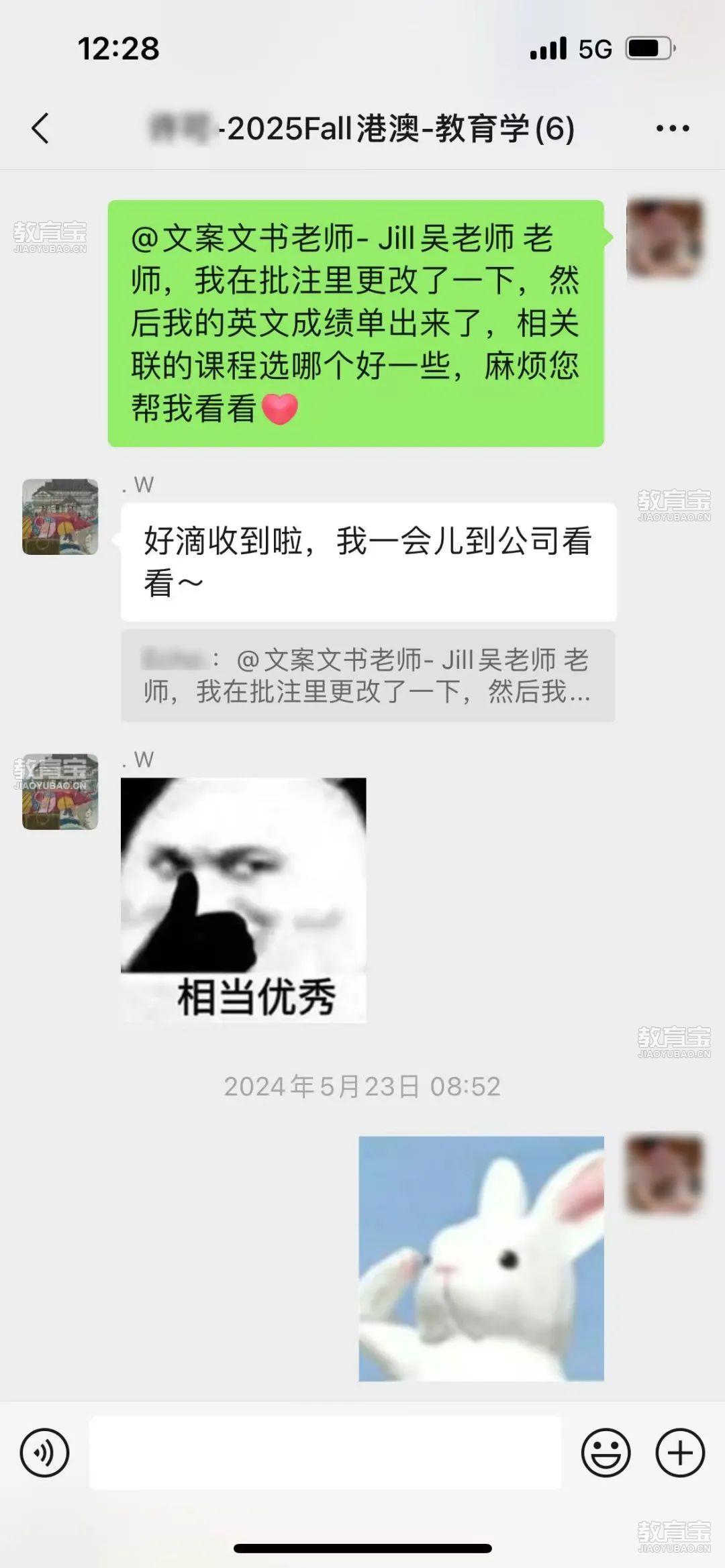Image resolution: width=725 pixels, height=1568 pixels.
Task: View the 相当优秀 sticker sent by W
Action: (243, 900)
